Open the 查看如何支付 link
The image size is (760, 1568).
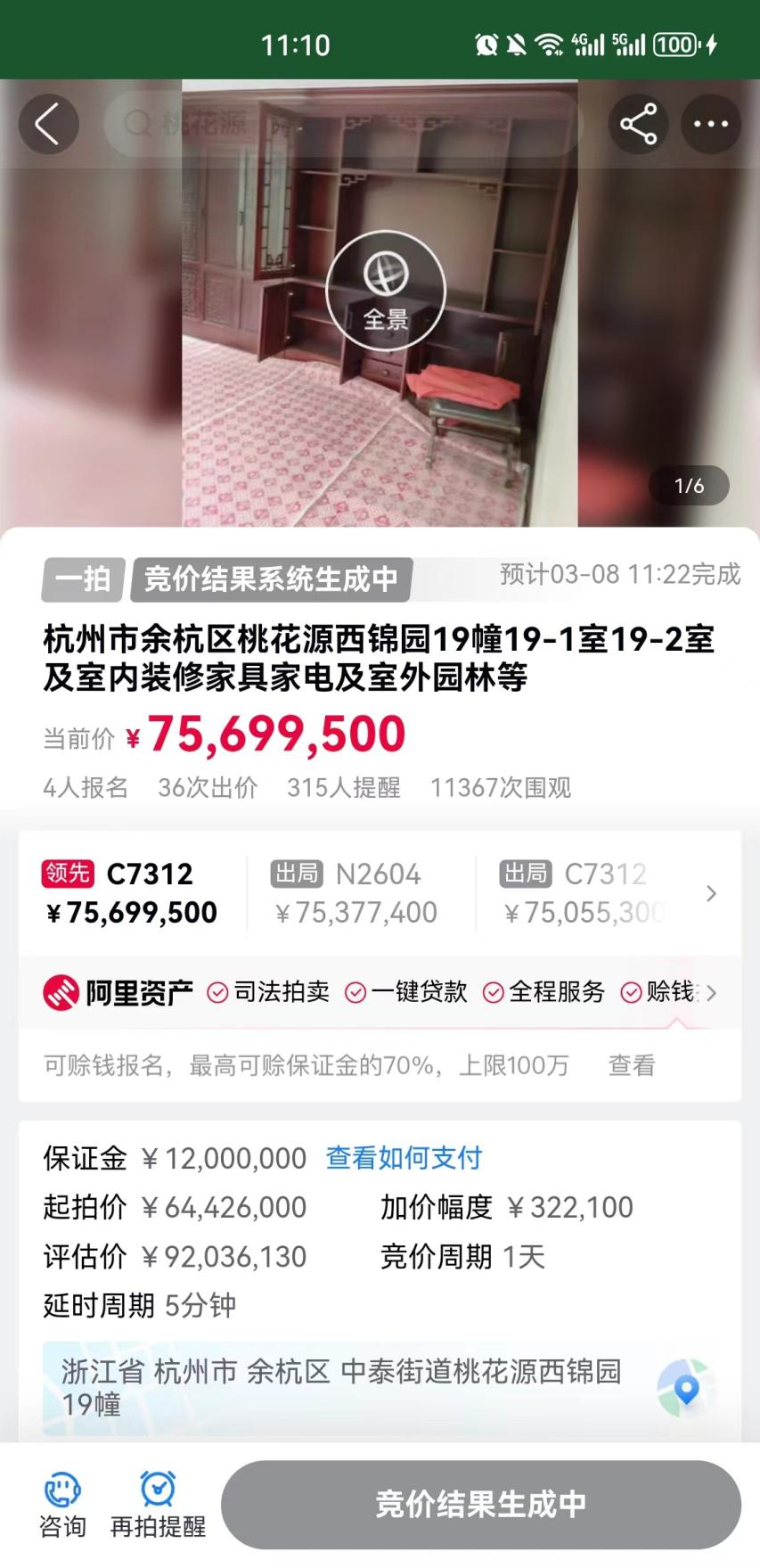click(x=404, y=1158)
